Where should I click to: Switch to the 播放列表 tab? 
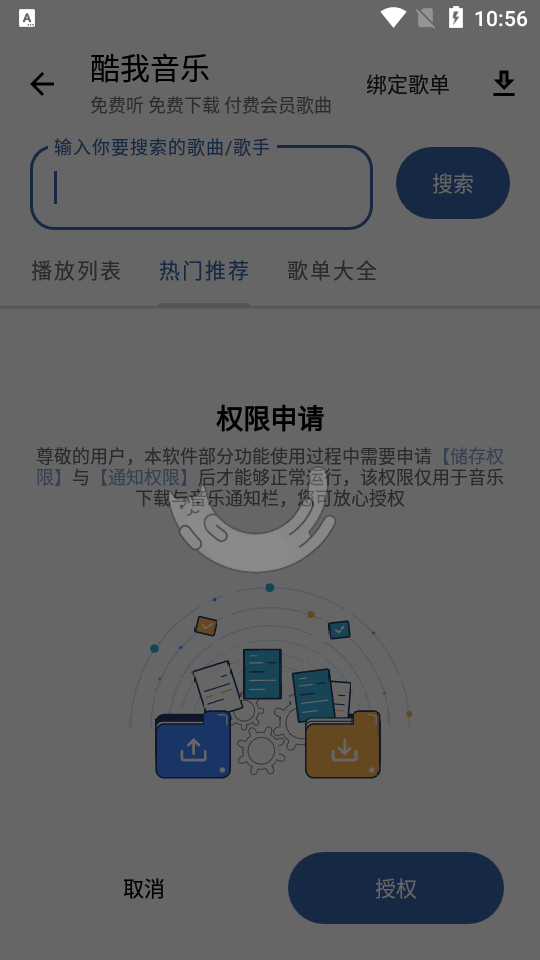click(x=76, y=271)
